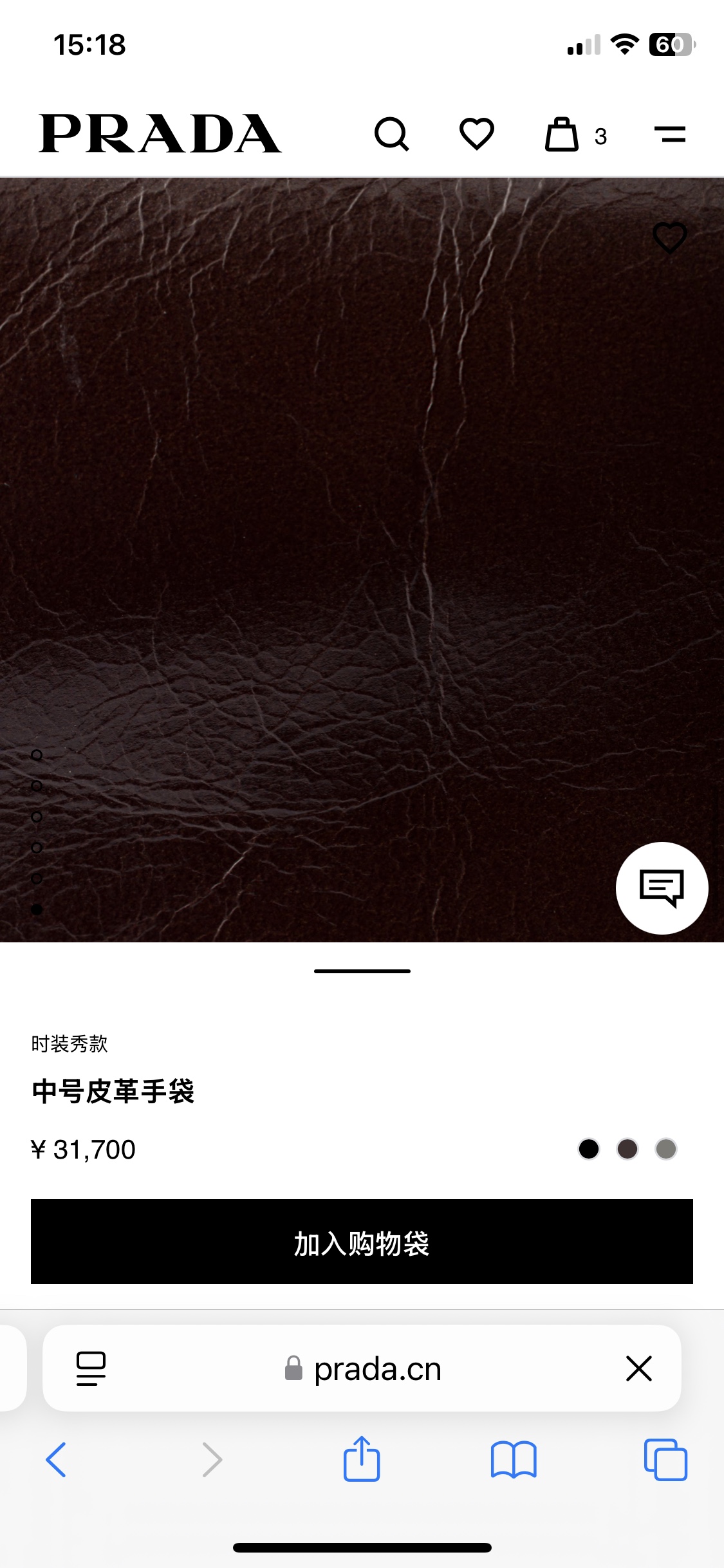Select the grey color swatch

coord(665,1149)
